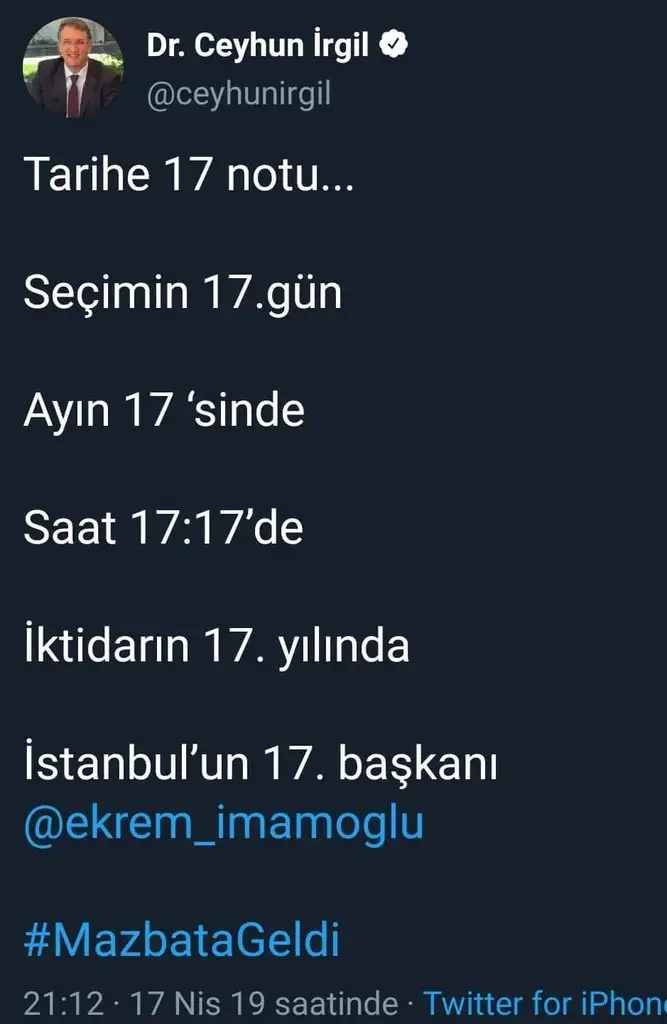The height and width of the screenshot is (1024, 667).
Task: Open the @ekrem_imamoglu mention
Action: click(x=223, y=823)
